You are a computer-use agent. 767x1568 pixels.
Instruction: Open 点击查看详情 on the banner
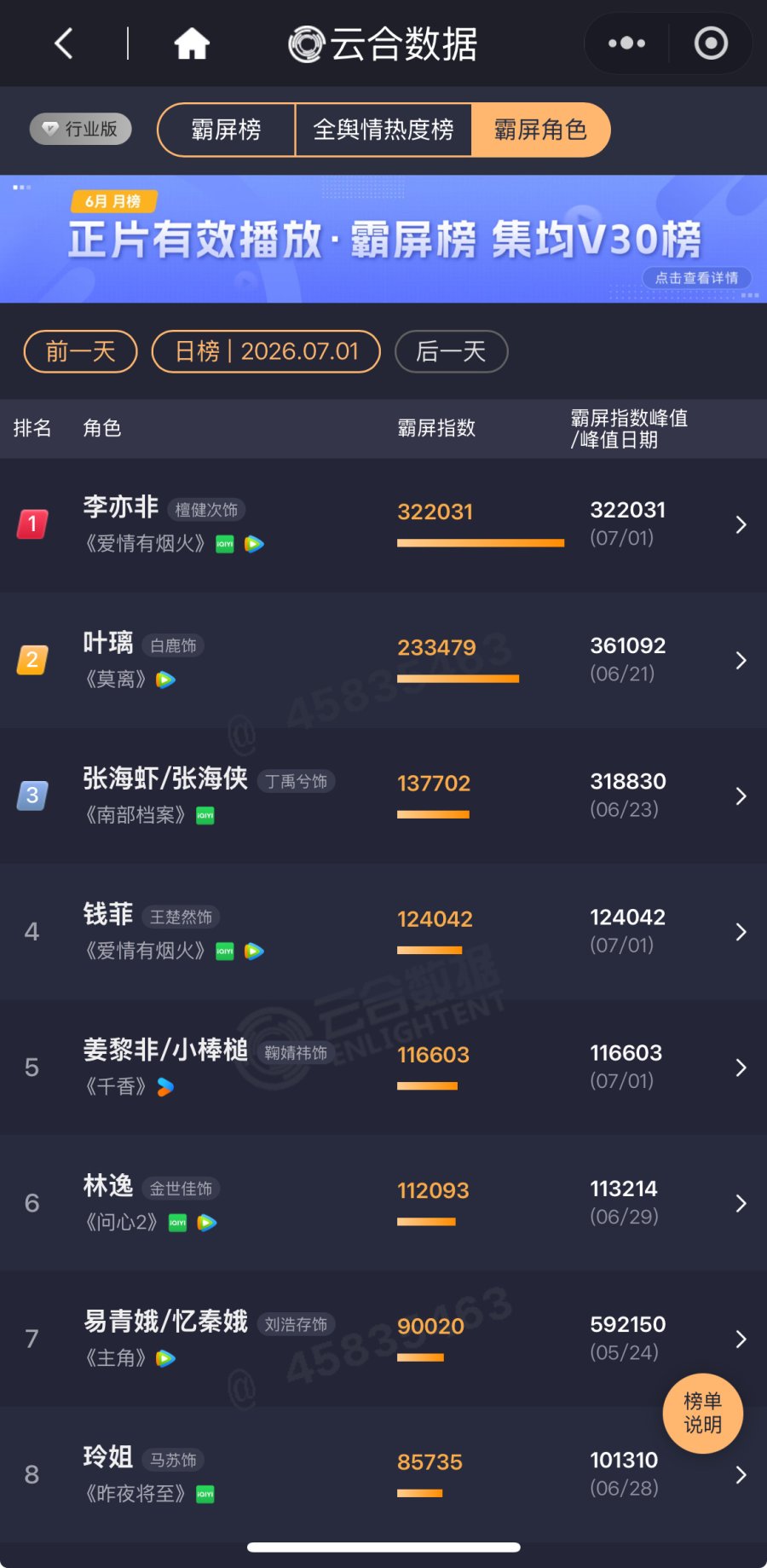tap(696, 278)
